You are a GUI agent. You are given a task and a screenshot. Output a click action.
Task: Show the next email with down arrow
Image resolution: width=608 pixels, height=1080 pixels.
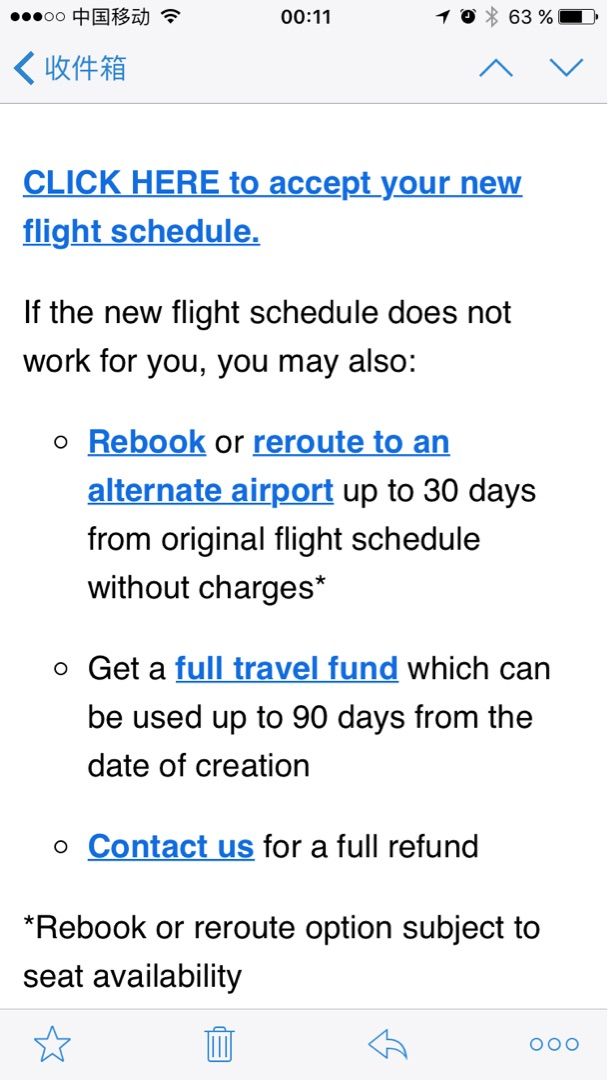566,68
